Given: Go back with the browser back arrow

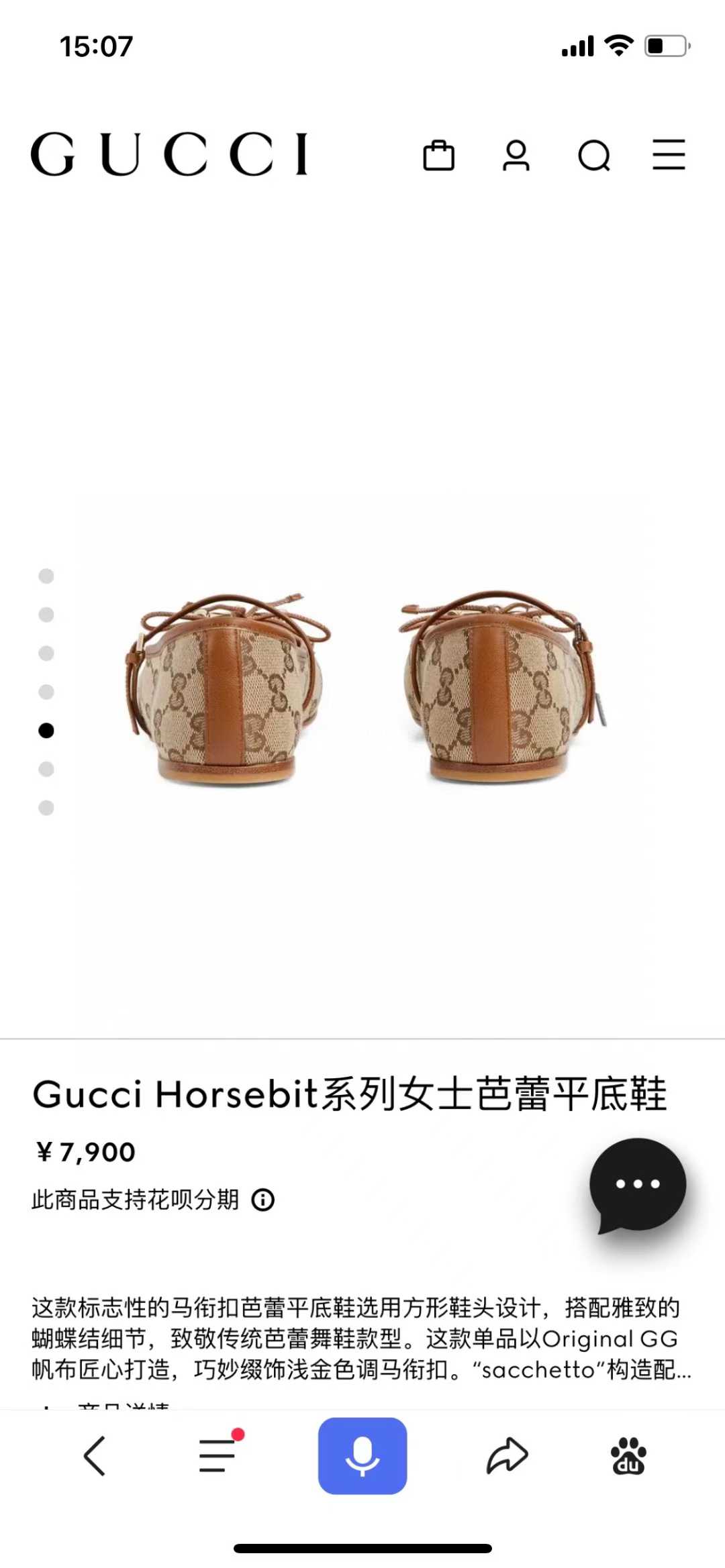Looking at the screenshot, I should (95, 1456).
